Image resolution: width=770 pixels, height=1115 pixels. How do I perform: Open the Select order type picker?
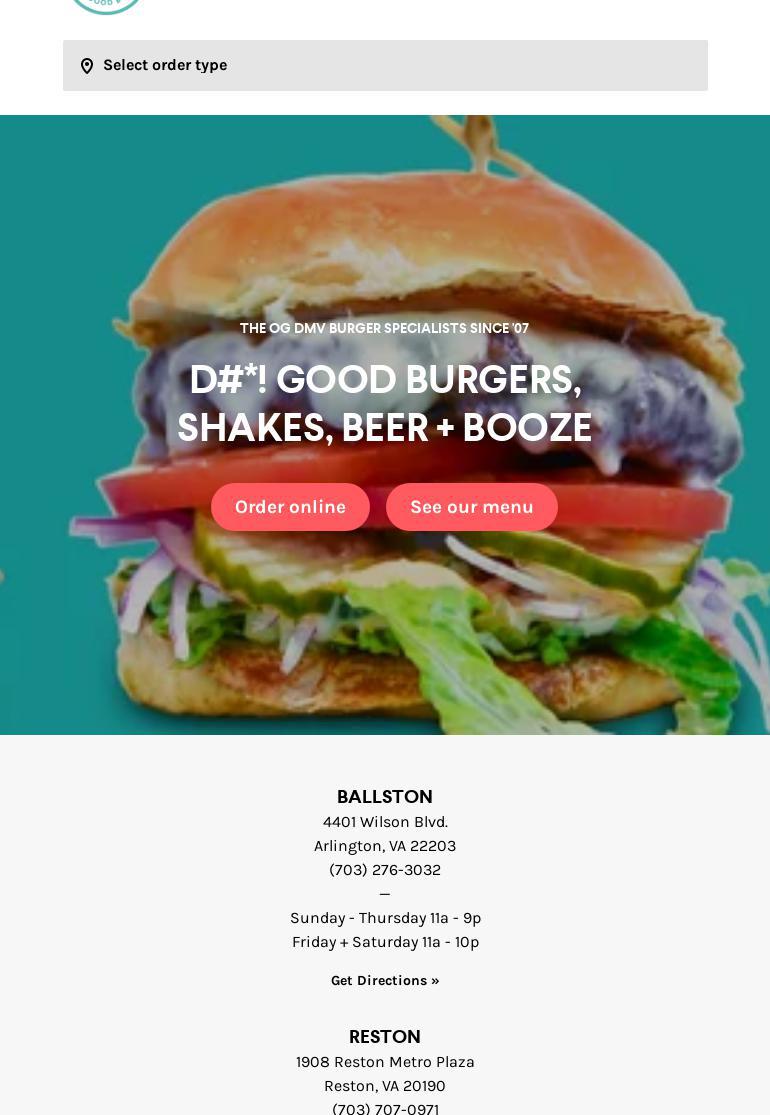tap(385, 65)
